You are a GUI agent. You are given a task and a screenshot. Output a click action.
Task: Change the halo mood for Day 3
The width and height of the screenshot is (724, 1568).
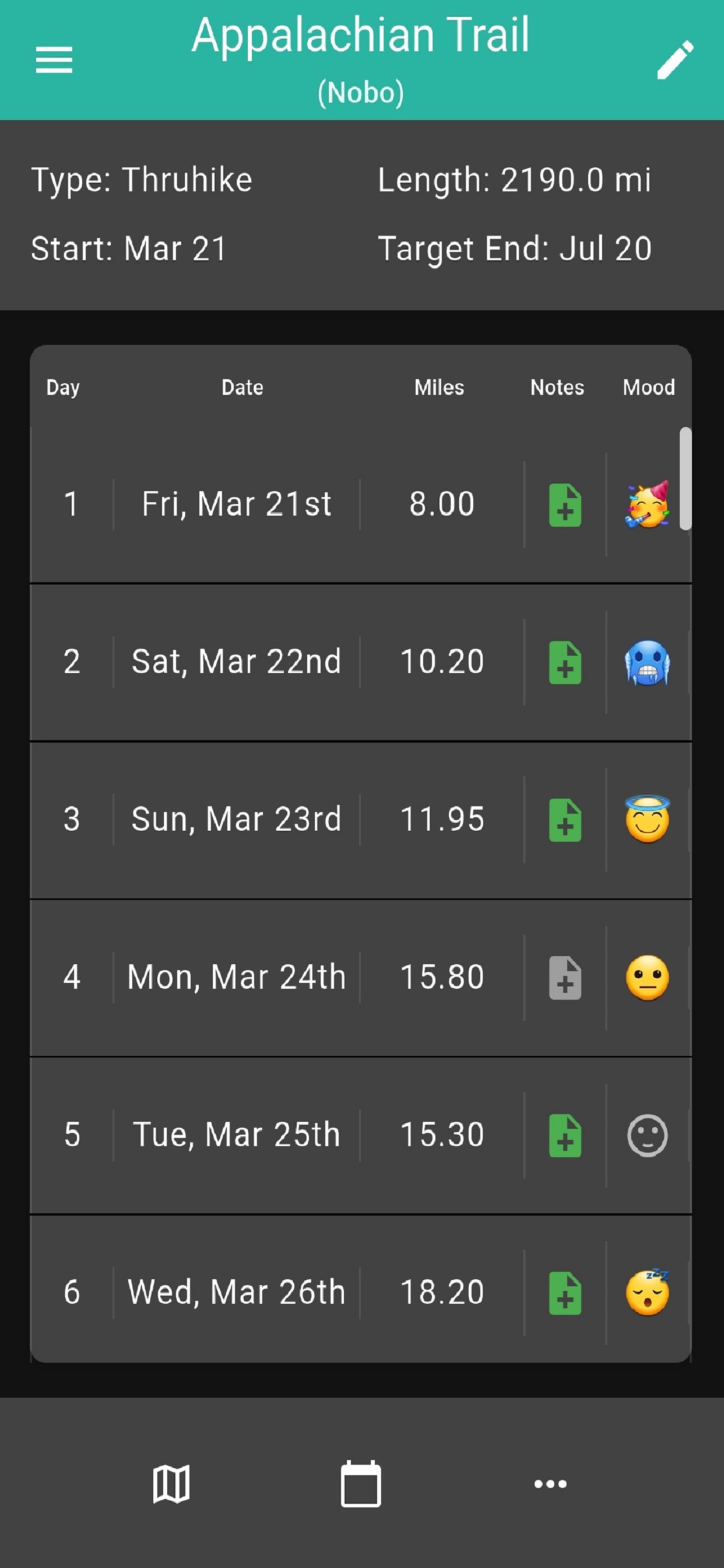click(646, 820)
